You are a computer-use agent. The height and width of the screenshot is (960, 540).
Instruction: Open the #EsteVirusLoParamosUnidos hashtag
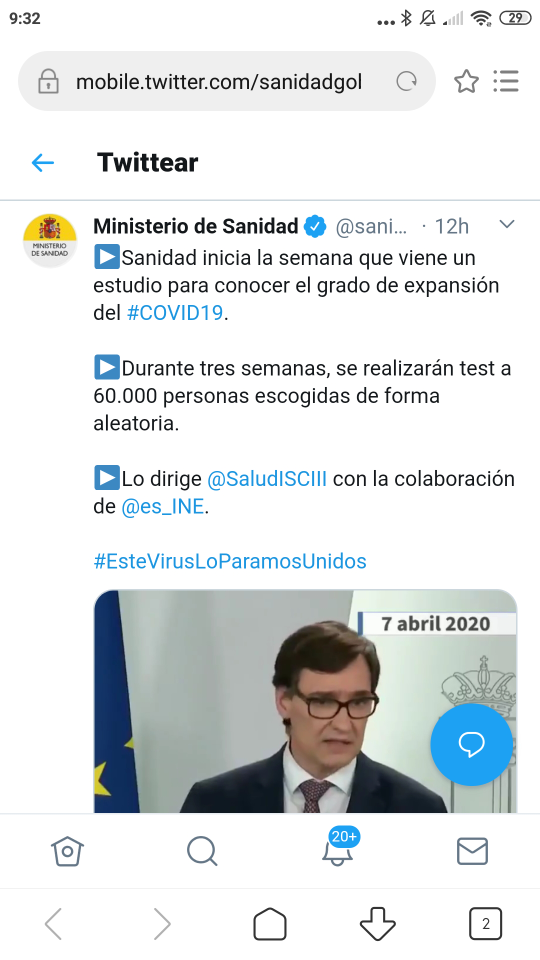(230, 561)
